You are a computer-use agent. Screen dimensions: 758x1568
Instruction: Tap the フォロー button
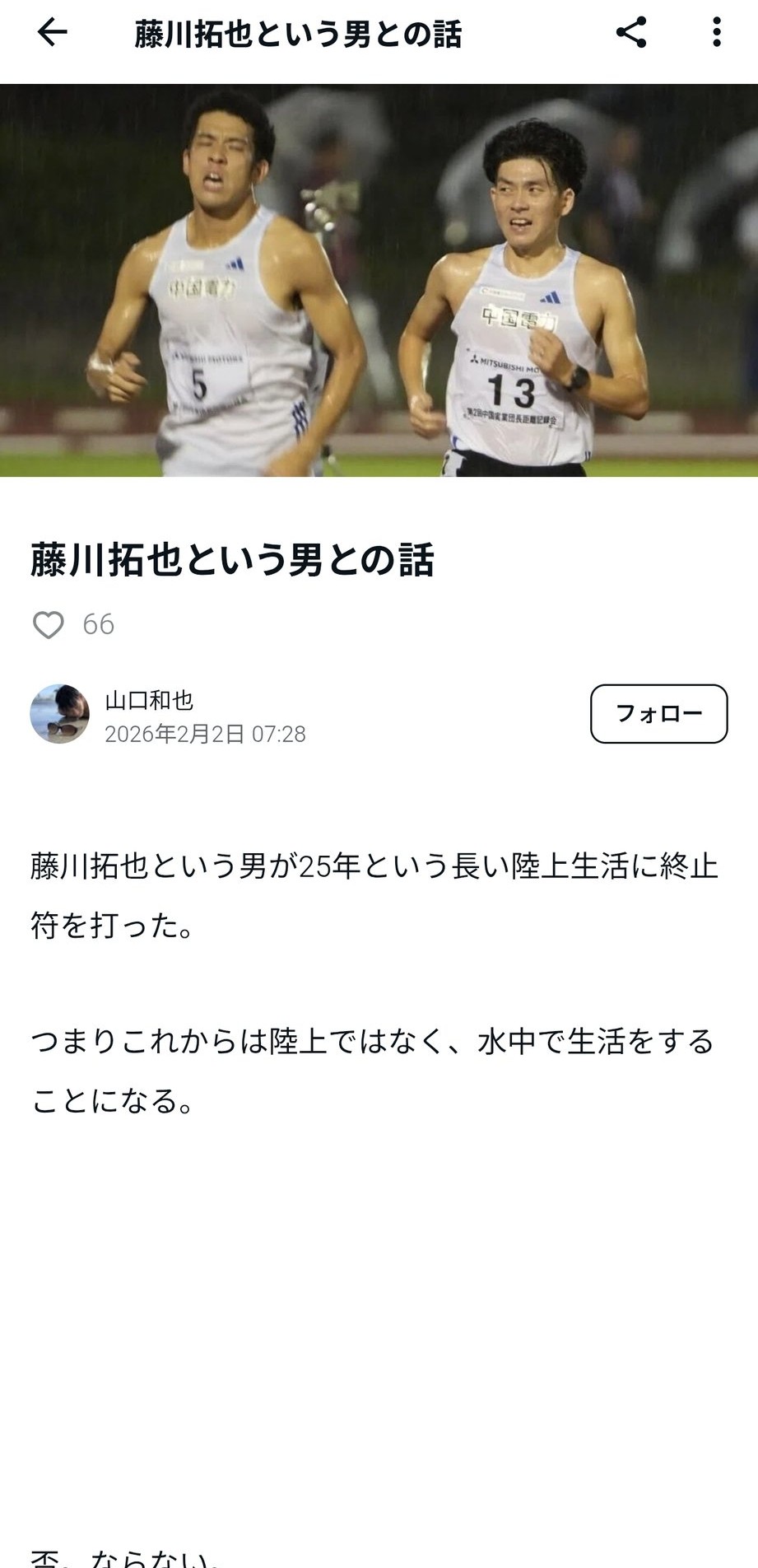658,714
